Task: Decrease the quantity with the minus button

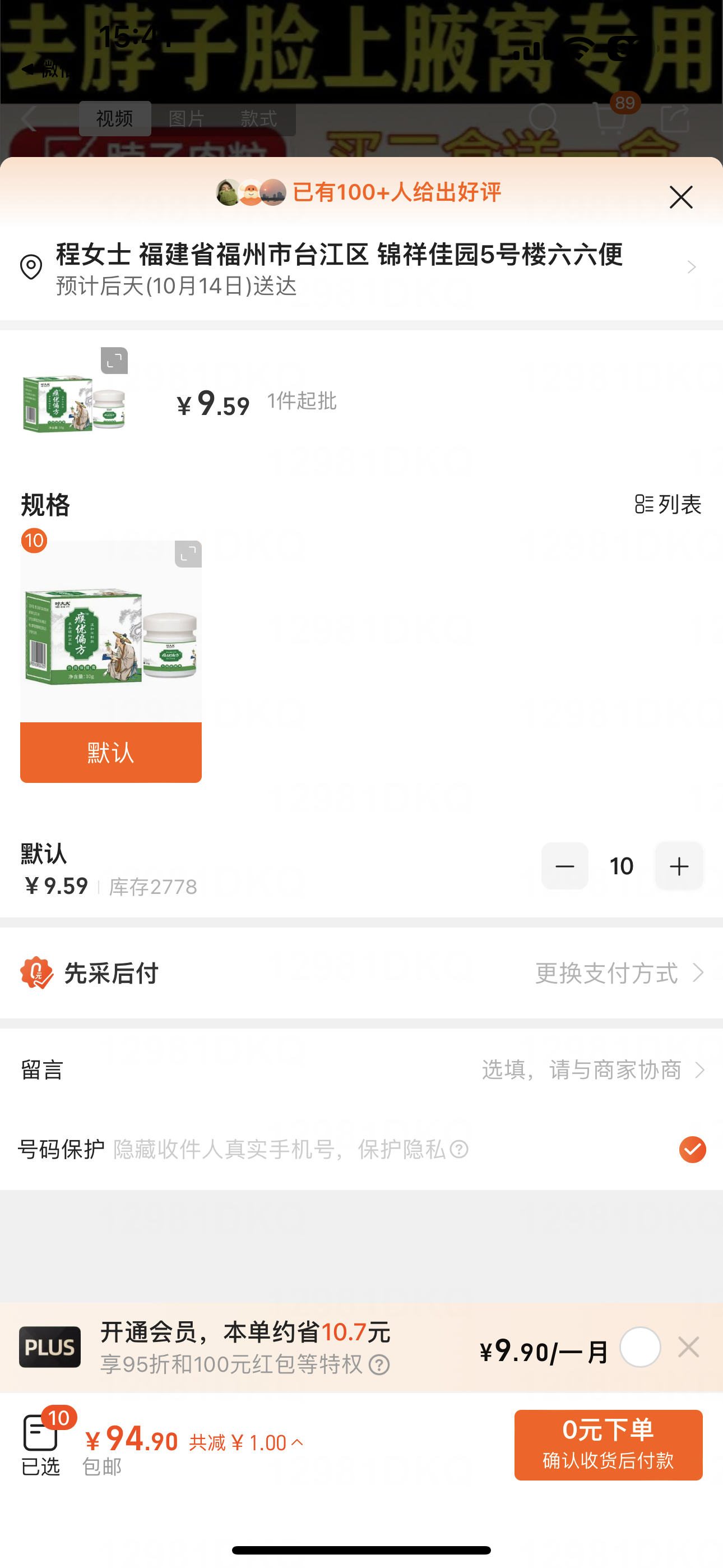Action: pos(564,865)
